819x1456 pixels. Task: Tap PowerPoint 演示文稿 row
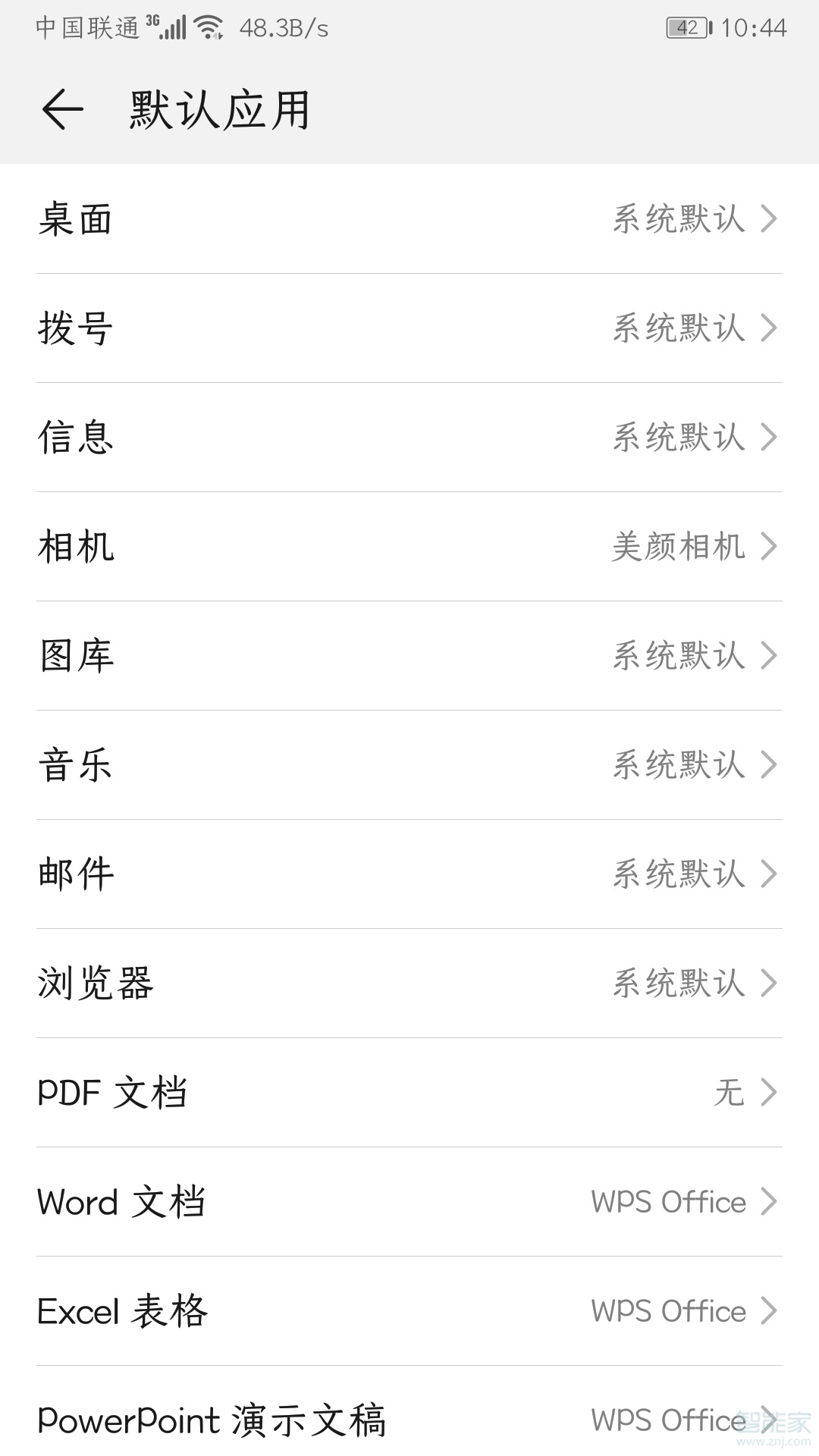coord(409,1420)
